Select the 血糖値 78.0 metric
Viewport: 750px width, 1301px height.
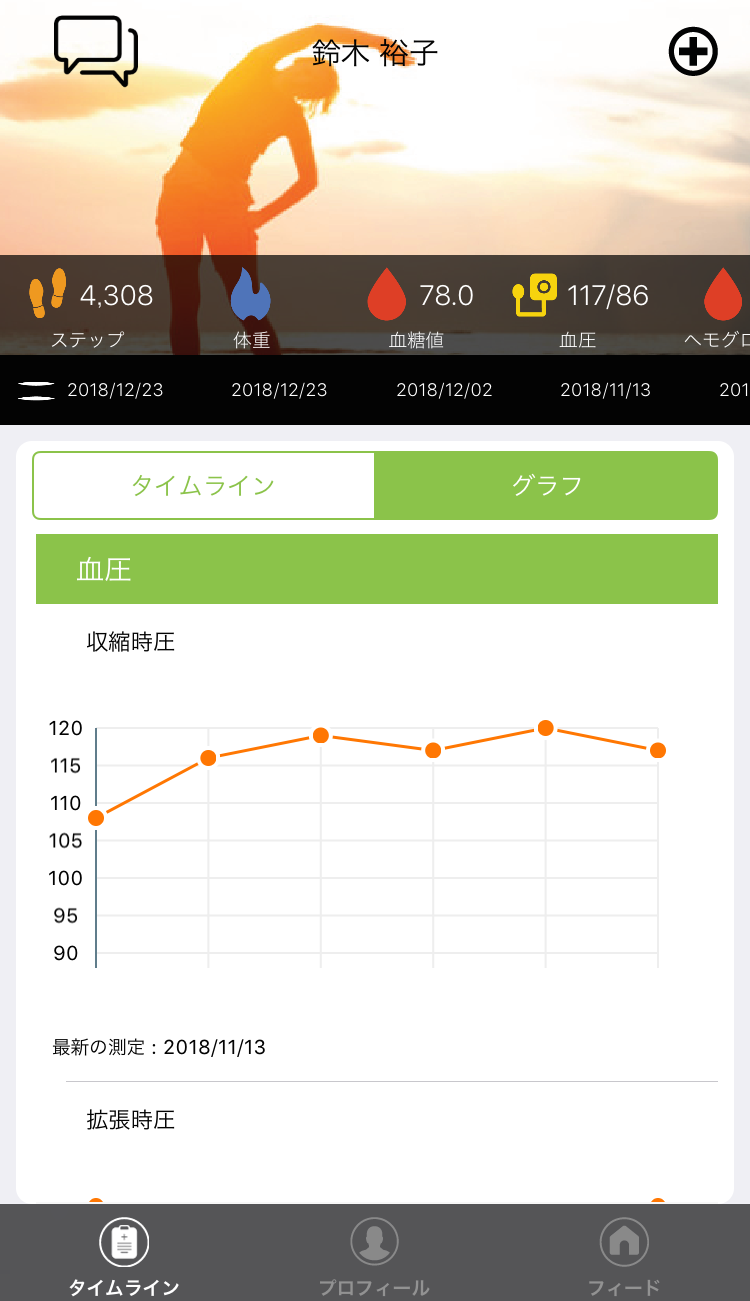[418, 308]
